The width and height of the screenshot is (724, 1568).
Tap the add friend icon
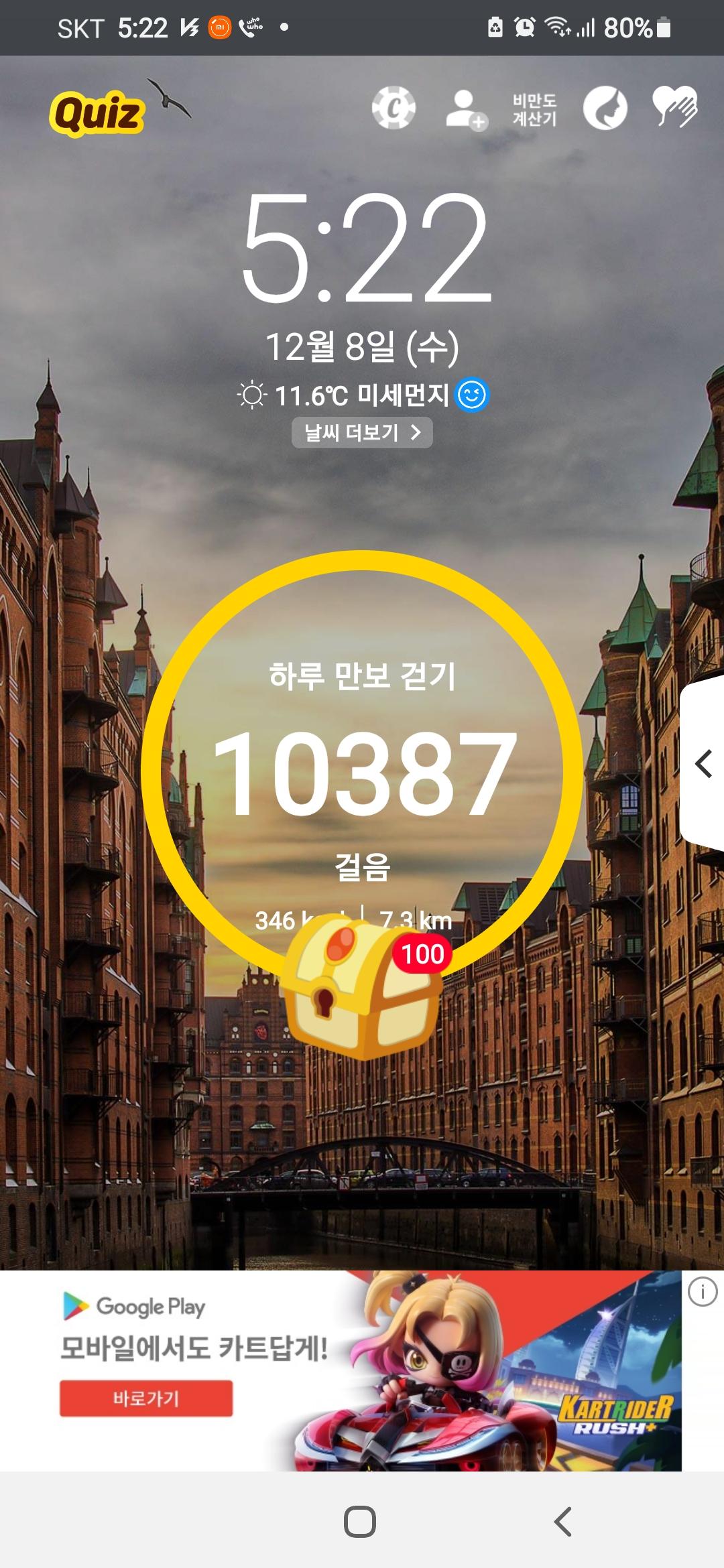pos(465,109)
